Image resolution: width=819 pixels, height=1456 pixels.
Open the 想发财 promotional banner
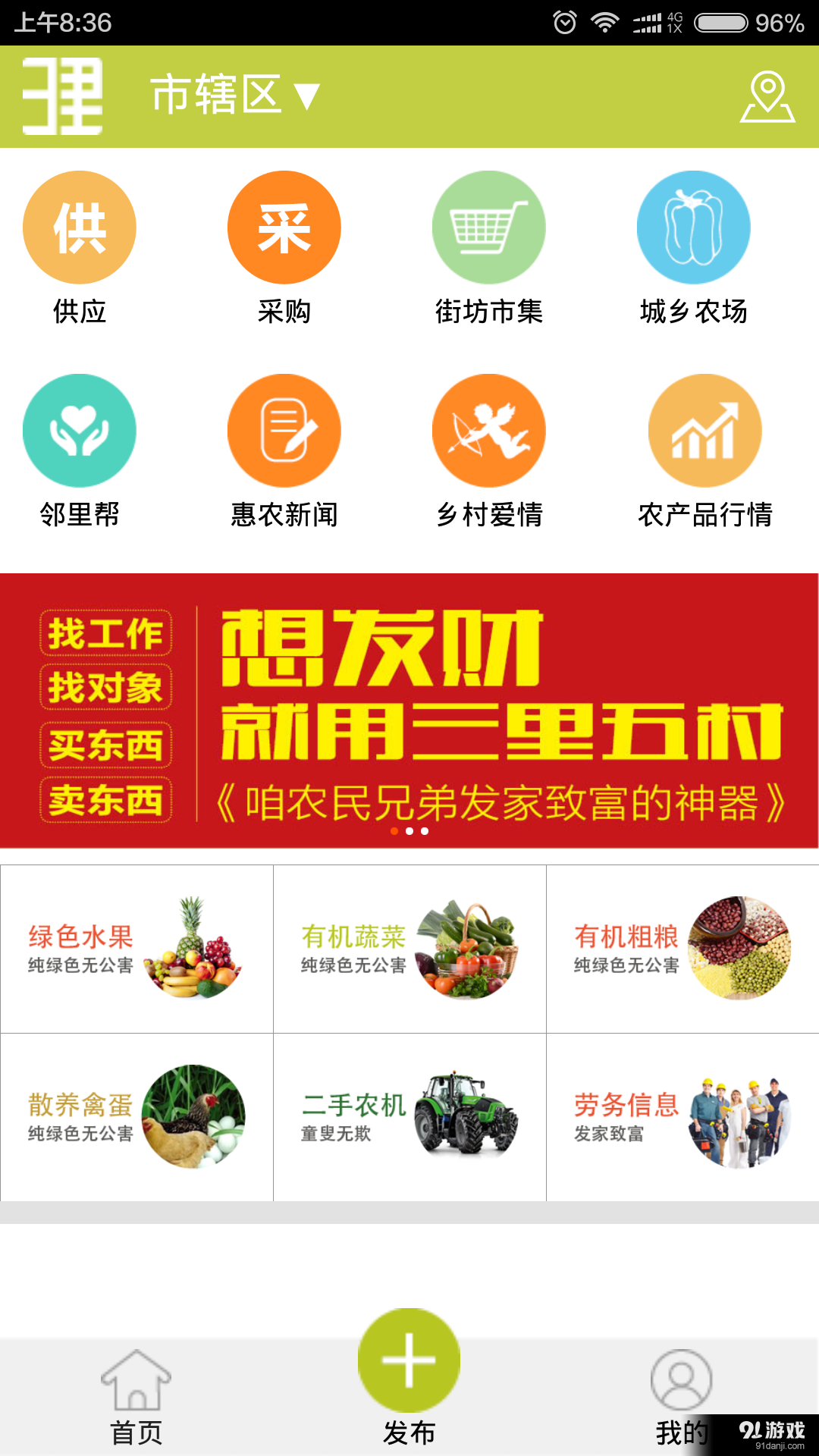(x=409, y=711)
